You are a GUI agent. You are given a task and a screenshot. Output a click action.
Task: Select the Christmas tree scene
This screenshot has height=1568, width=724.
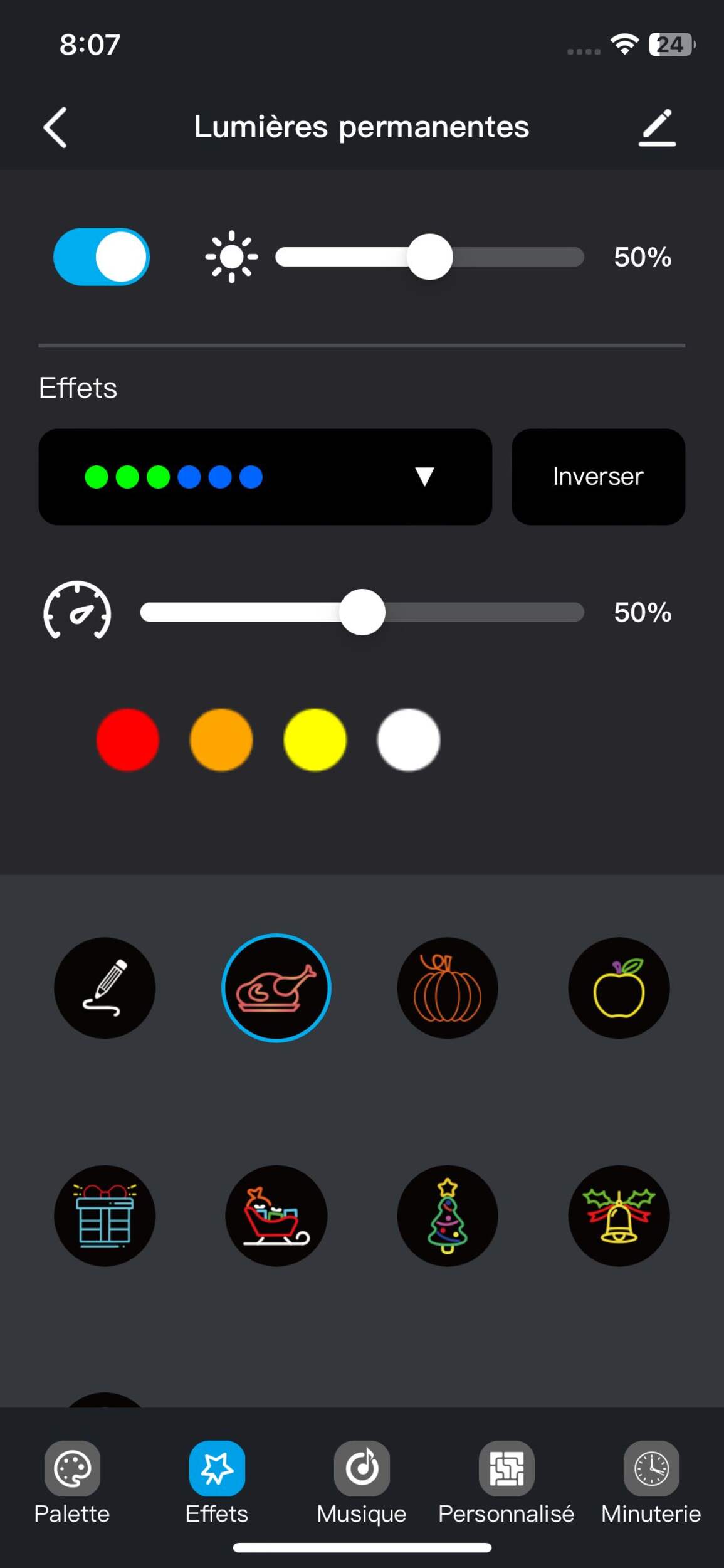pyautogui.click(x=448, y=1216)
